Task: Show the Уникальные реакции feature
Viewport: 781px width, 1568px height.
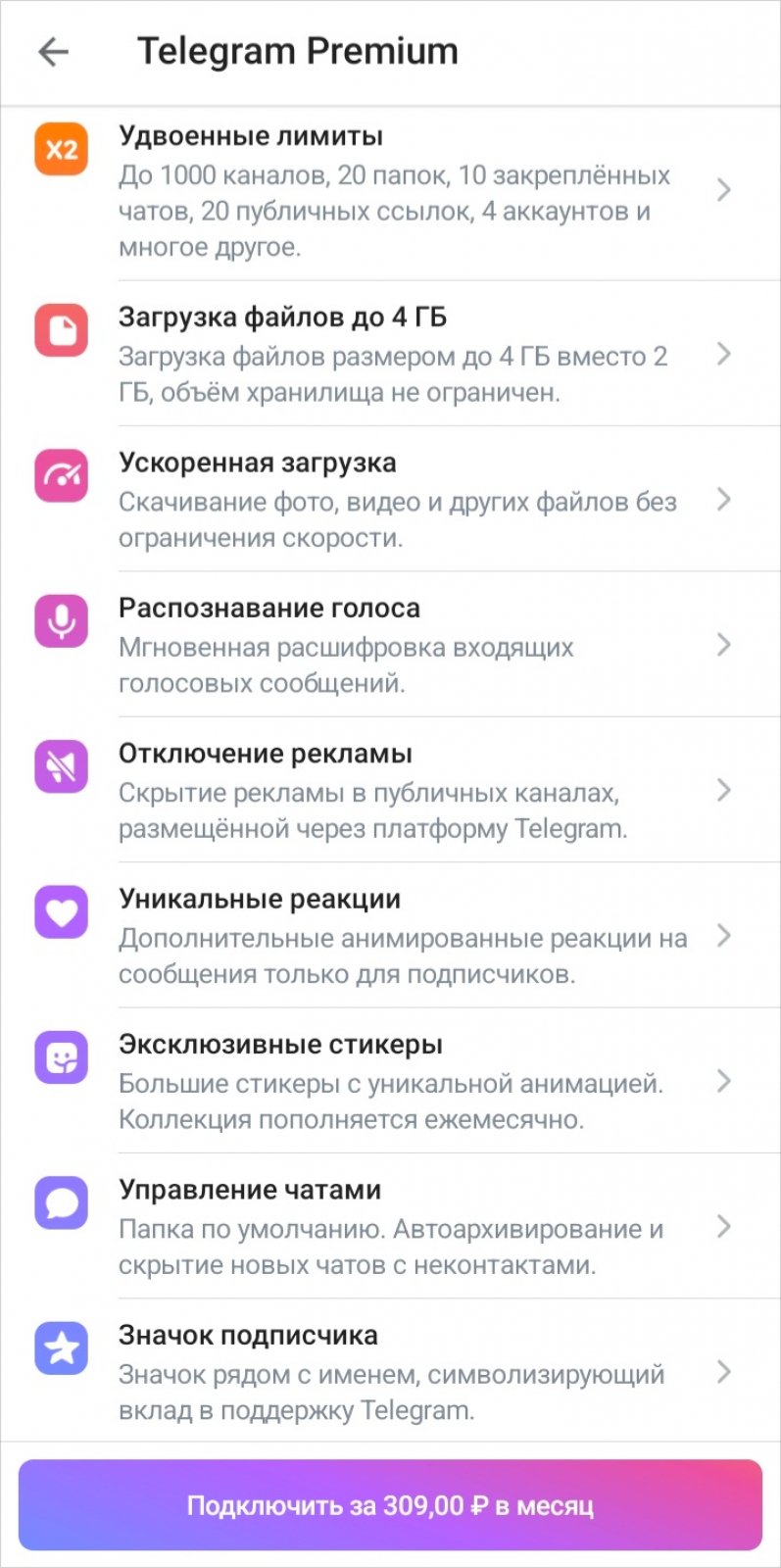Action: tap(392, 935)
